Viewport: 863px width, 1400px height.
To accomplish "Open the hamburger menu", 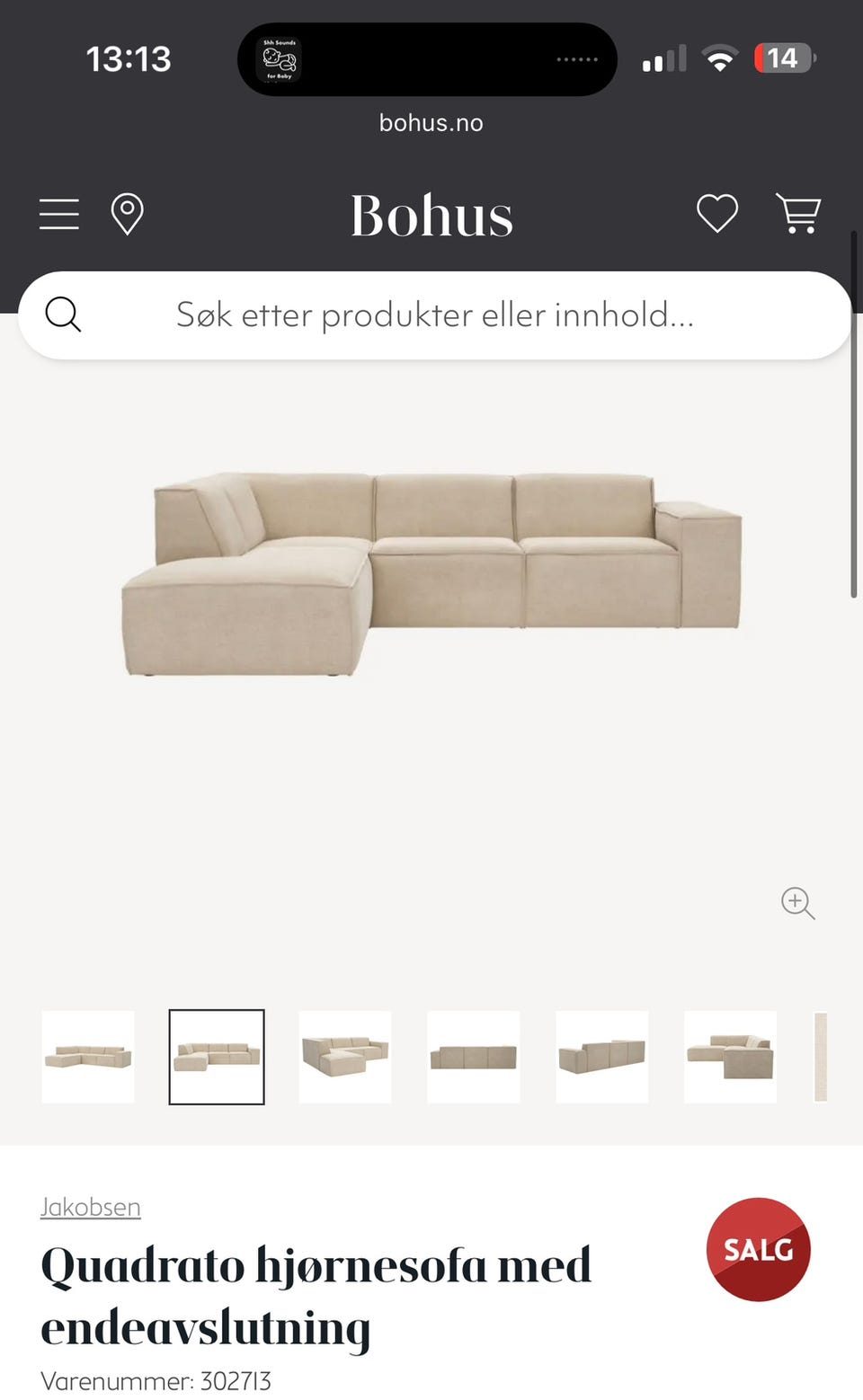I will [x=59, y=215].
